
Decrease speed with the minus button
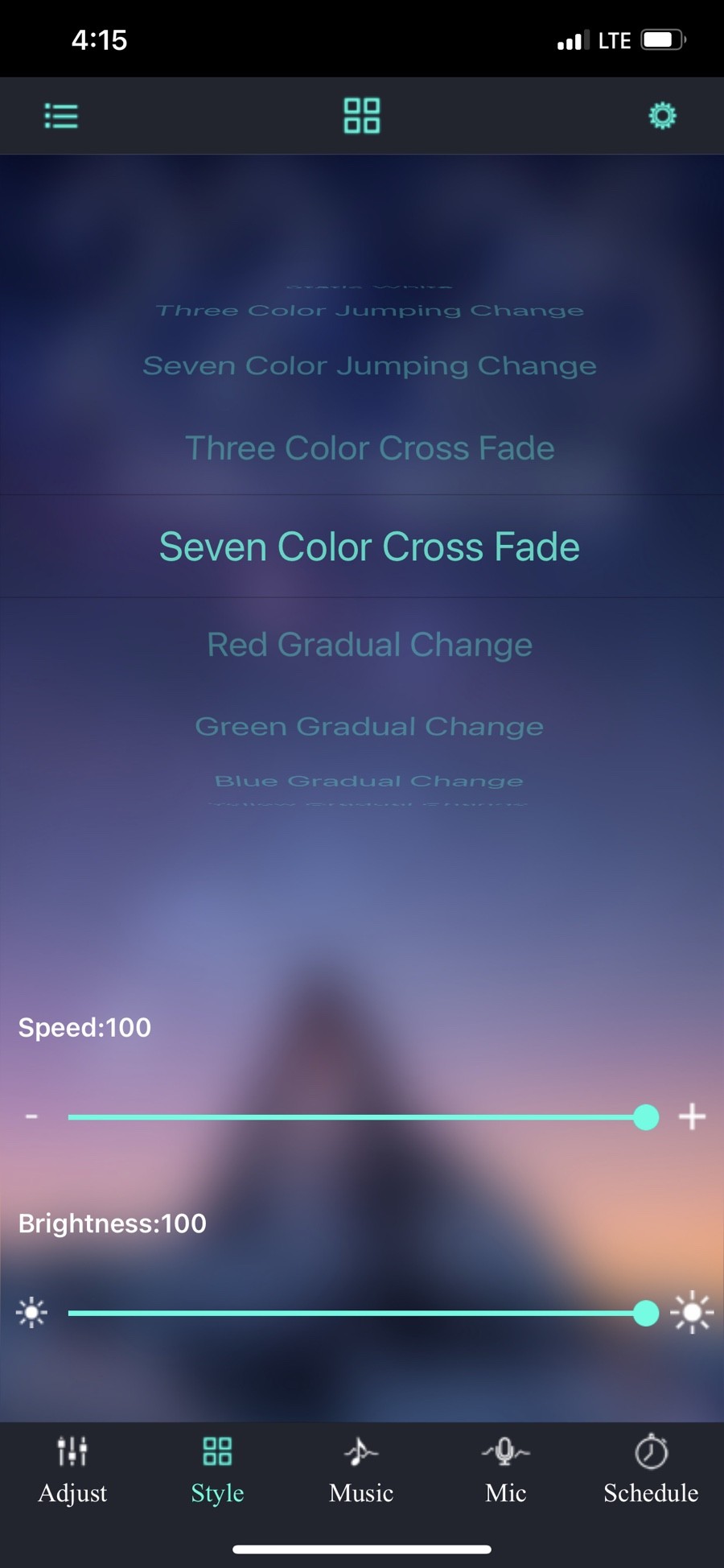pyautogui.click(x=32, y=1116)
